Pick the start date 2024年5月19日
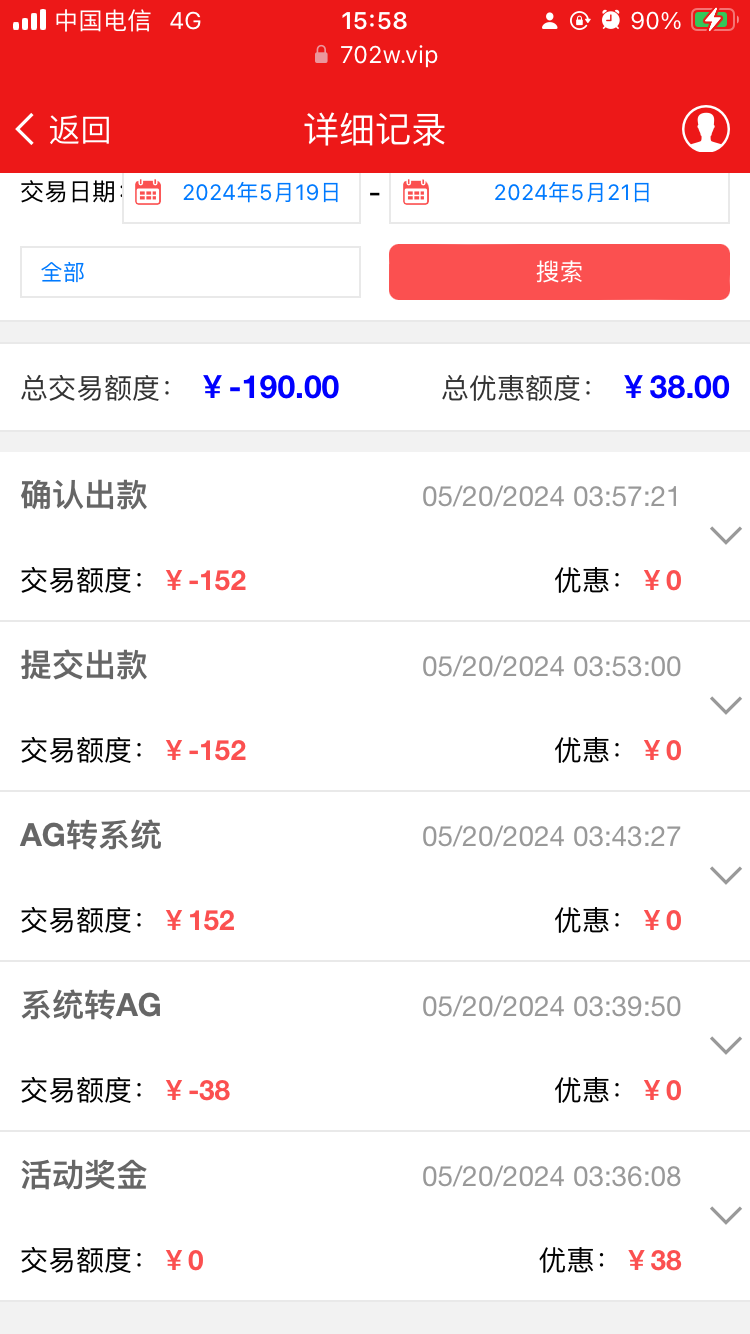750x1334 pixels. 241,194
